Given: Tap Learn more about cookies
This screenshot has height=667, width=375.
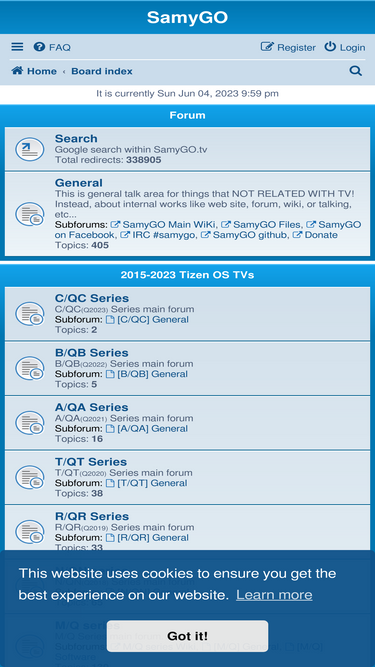Looking at the screenshot, I should click(x=274, y=595).
